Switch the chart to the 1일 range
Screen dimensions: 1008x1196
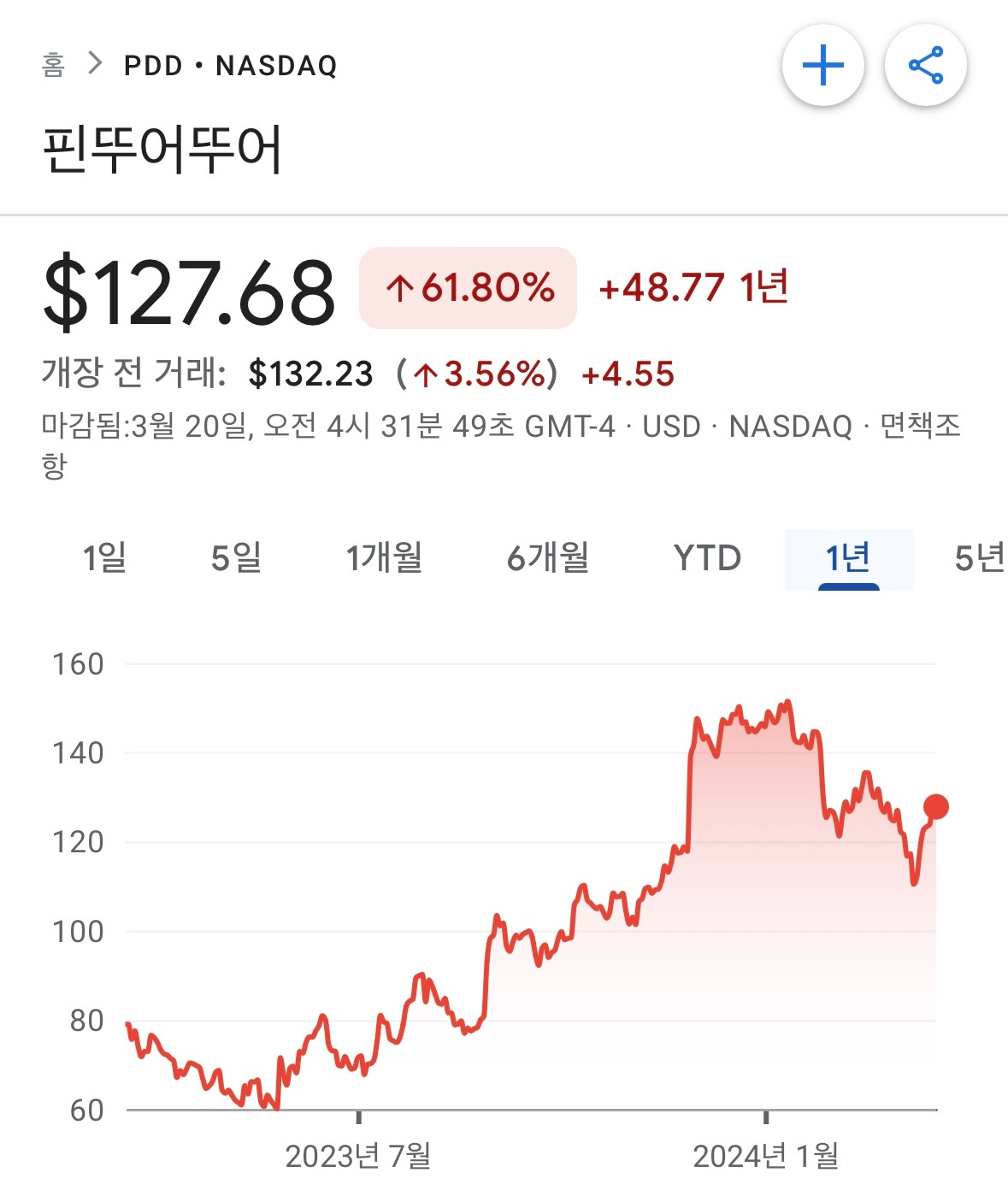(104, 558)
